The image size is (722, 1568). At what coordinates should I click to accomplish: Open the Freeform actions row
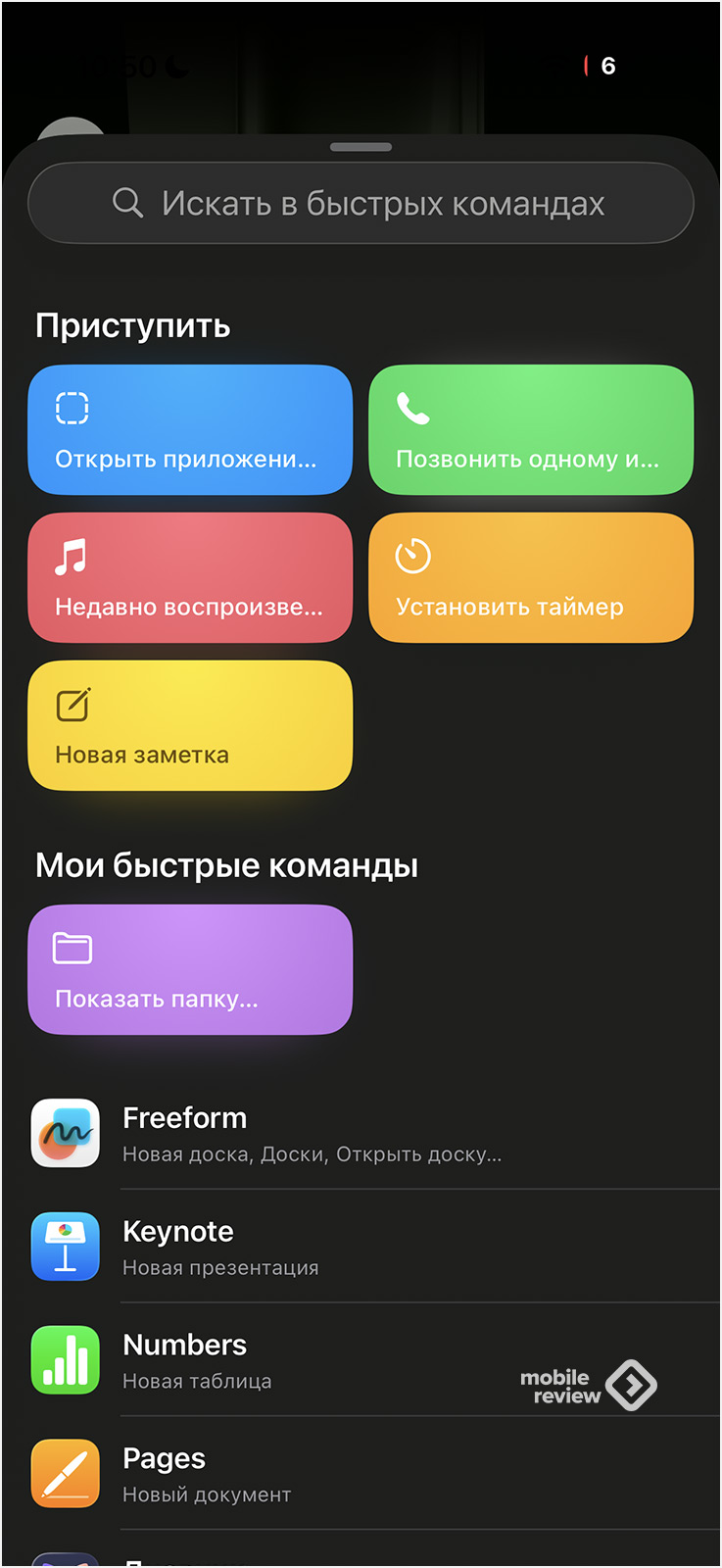[361, 1134]
